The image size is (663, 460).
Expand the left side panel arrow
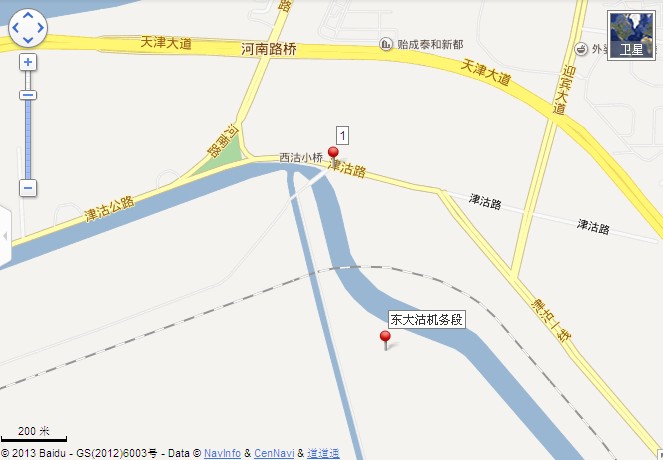coord(4,236)
